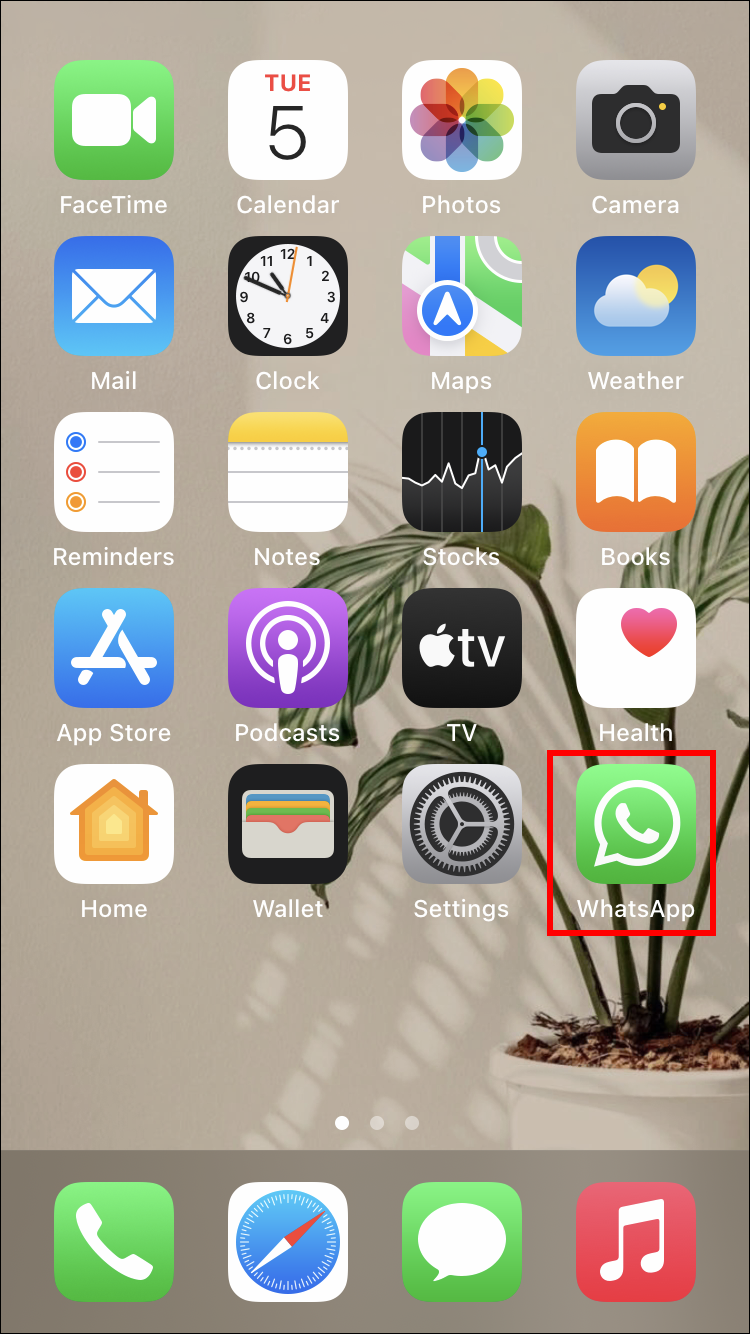Launch Safari from the dock
Screen dimensions: 750x1334
[287, 1242]
